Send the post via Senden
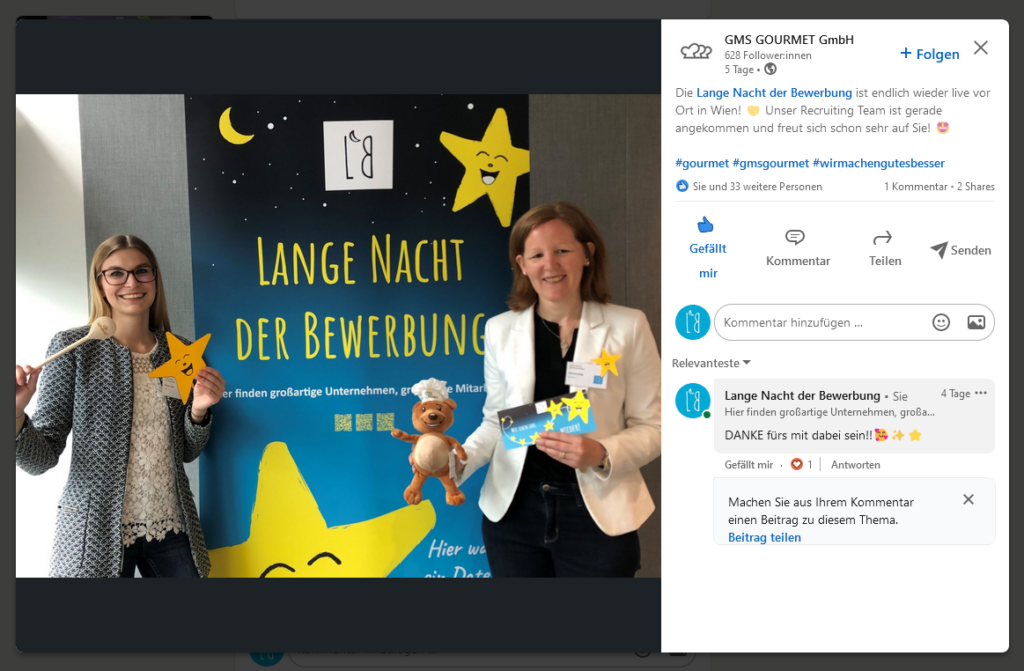 point(960,250)
